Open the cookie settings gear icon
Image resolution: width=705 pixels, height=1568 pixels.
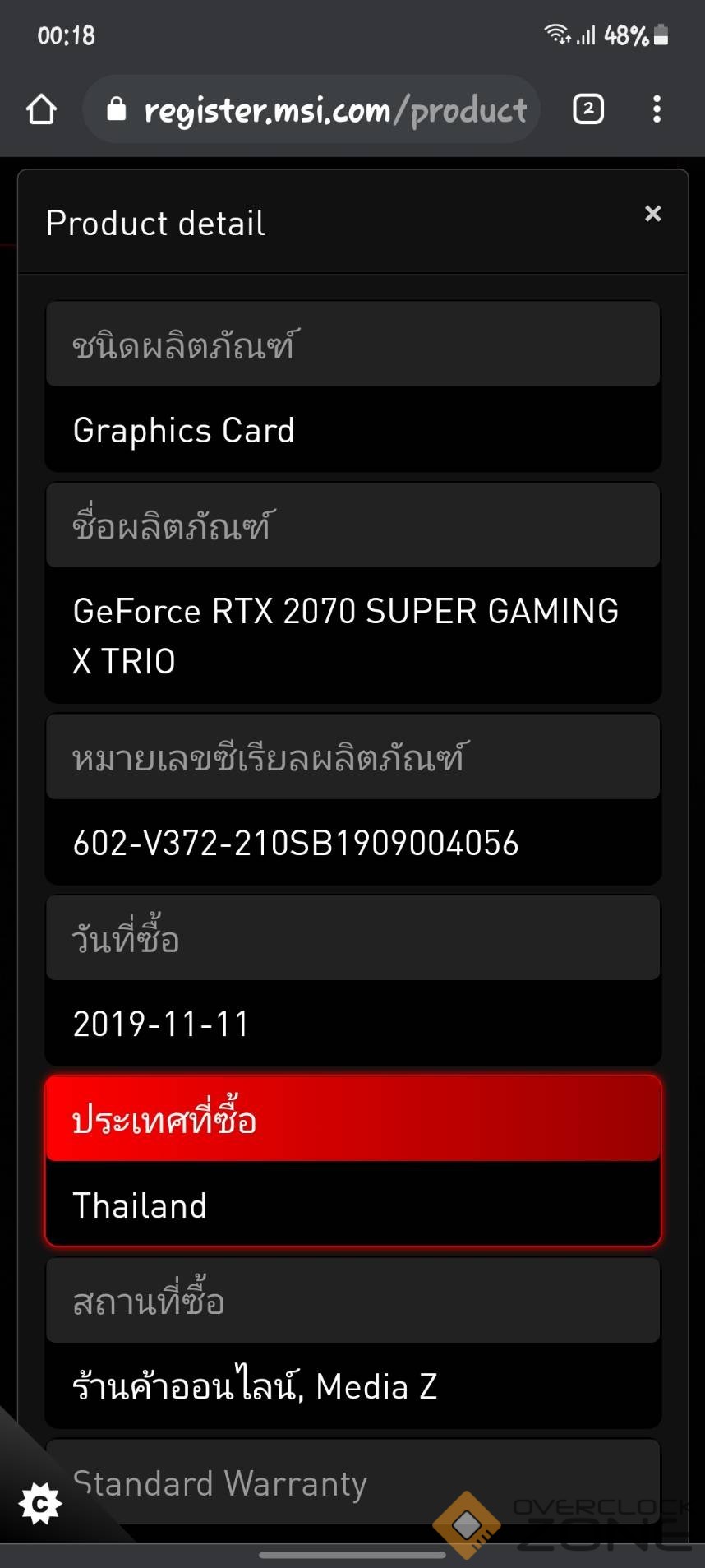(39, 1504)
